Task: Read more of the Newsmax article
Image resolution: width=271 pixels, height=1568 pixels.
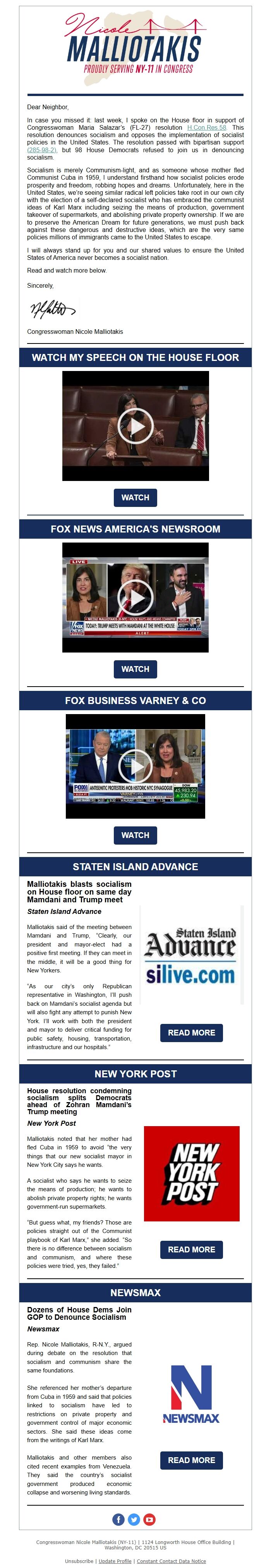Action: tap(191, 1460)
